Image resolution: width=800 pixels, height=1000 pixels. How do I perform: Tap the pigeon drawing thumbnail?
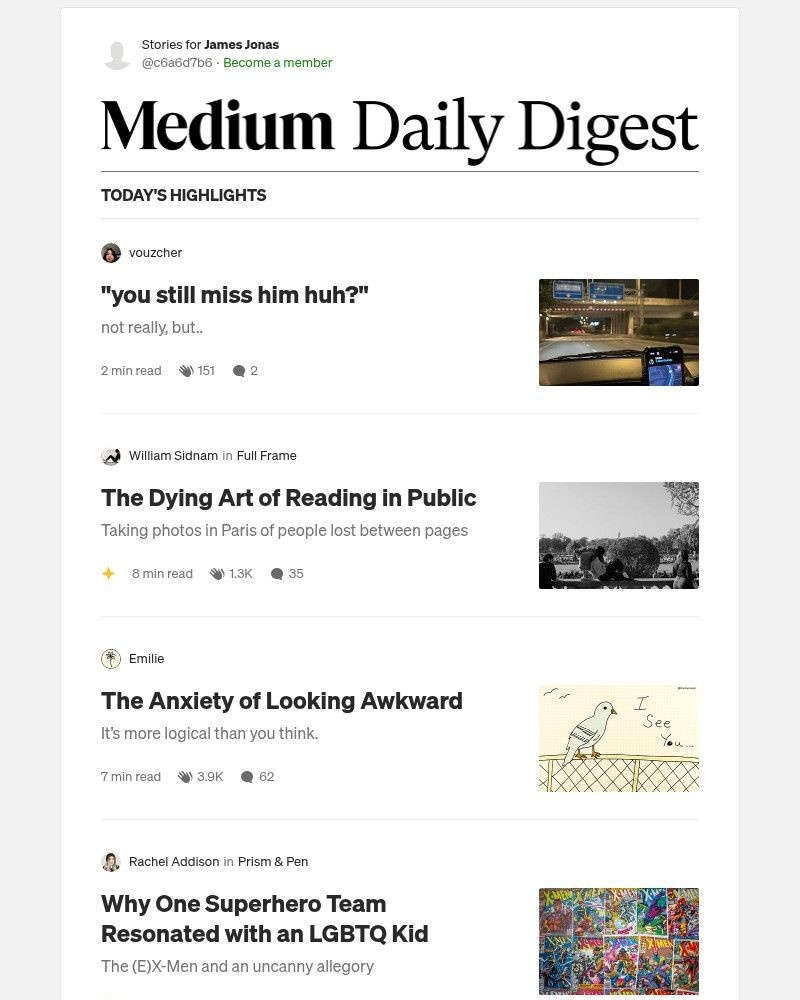(x=618, y=738)
